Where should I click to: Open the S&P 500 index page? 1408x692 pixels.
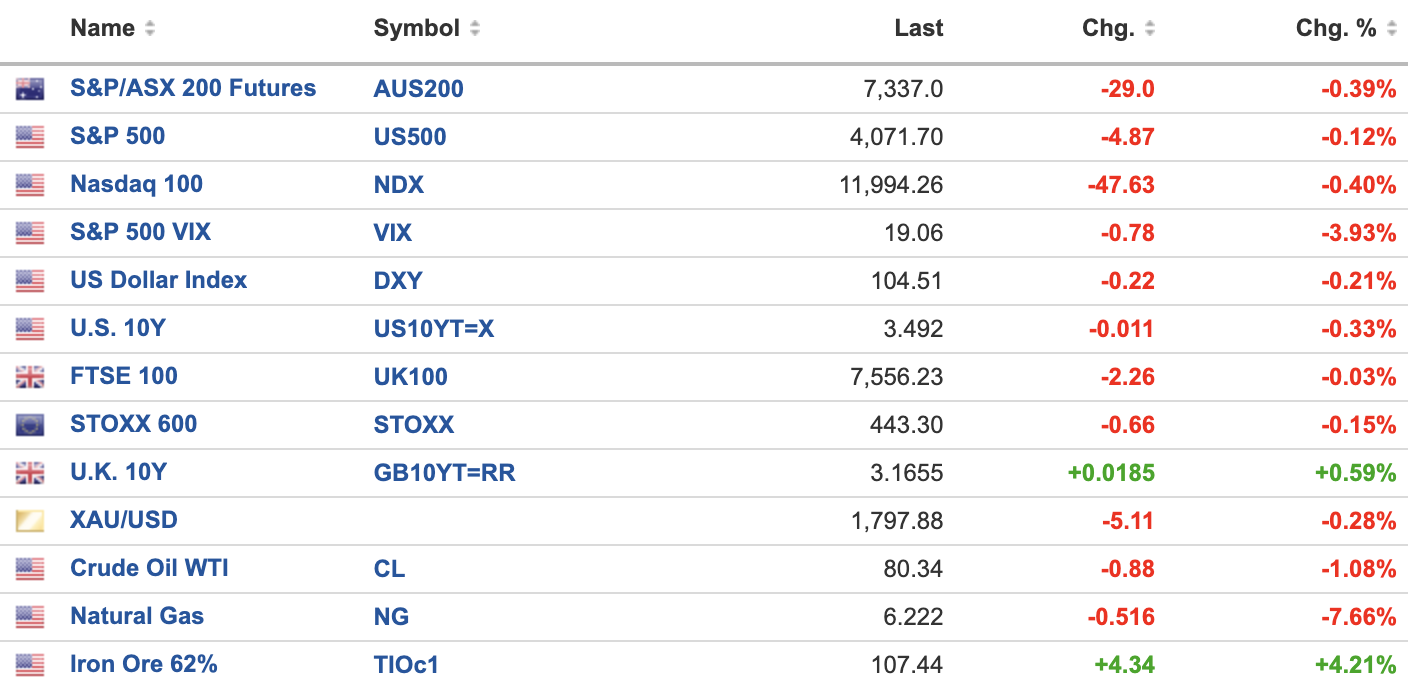click(117, 136)
